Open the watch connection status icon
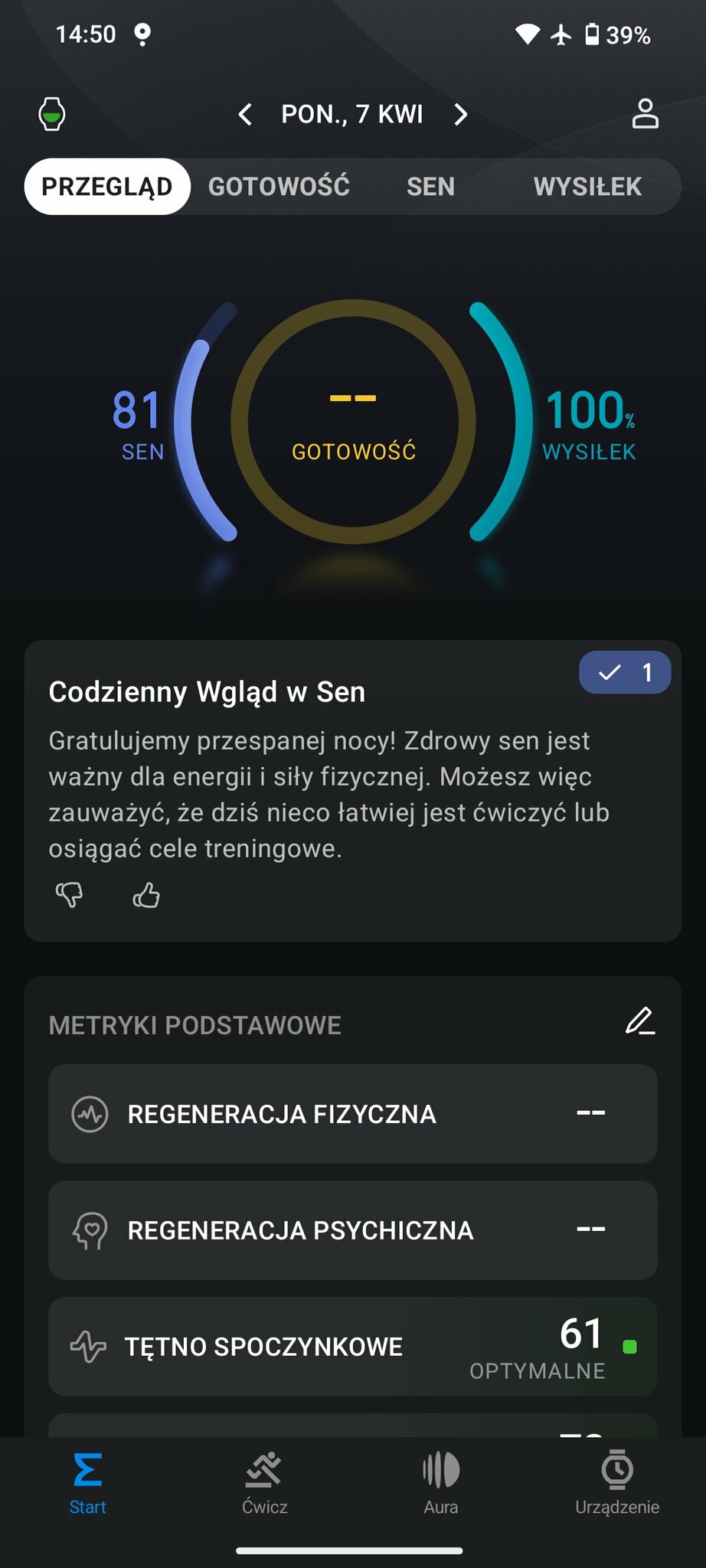The image size is (706, 1568). pyautogui.click(x=52, y=115)
